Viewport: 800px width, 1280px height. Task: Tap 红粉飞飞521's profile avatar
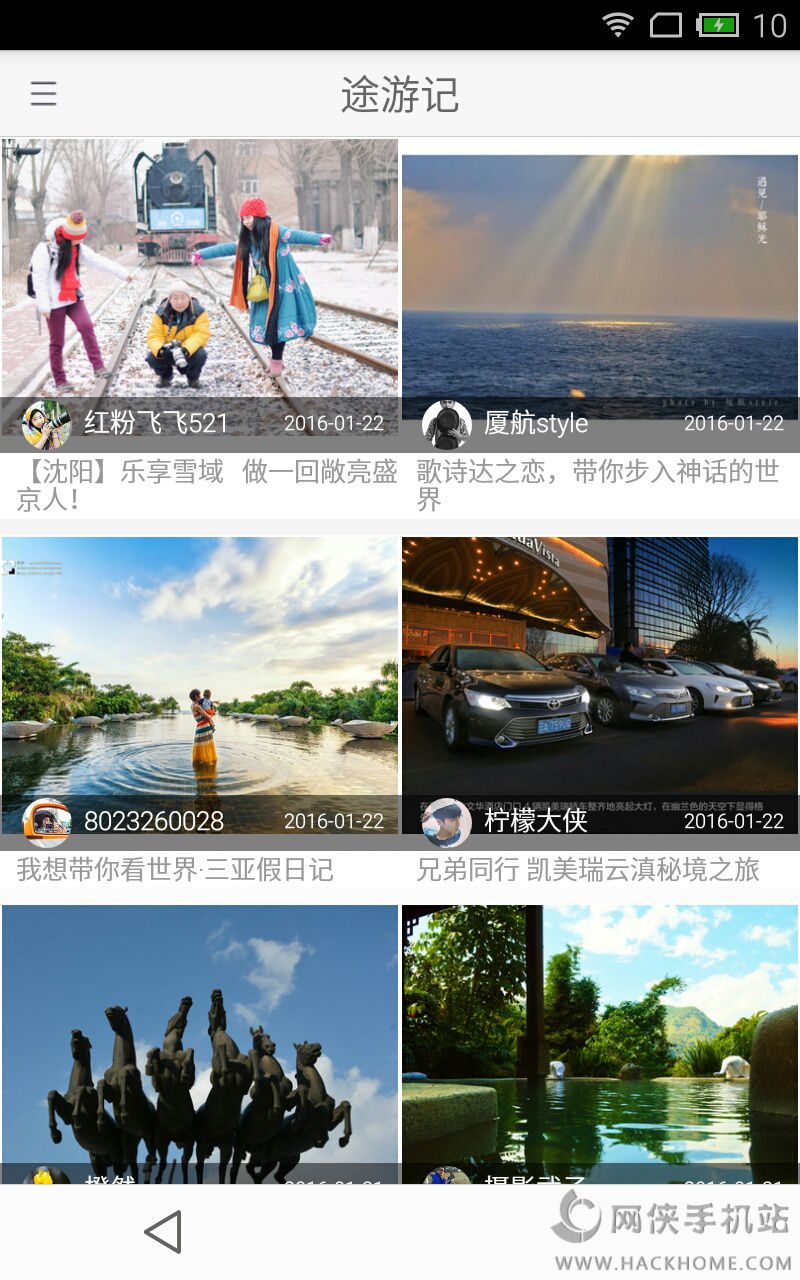tap(46, 424)
